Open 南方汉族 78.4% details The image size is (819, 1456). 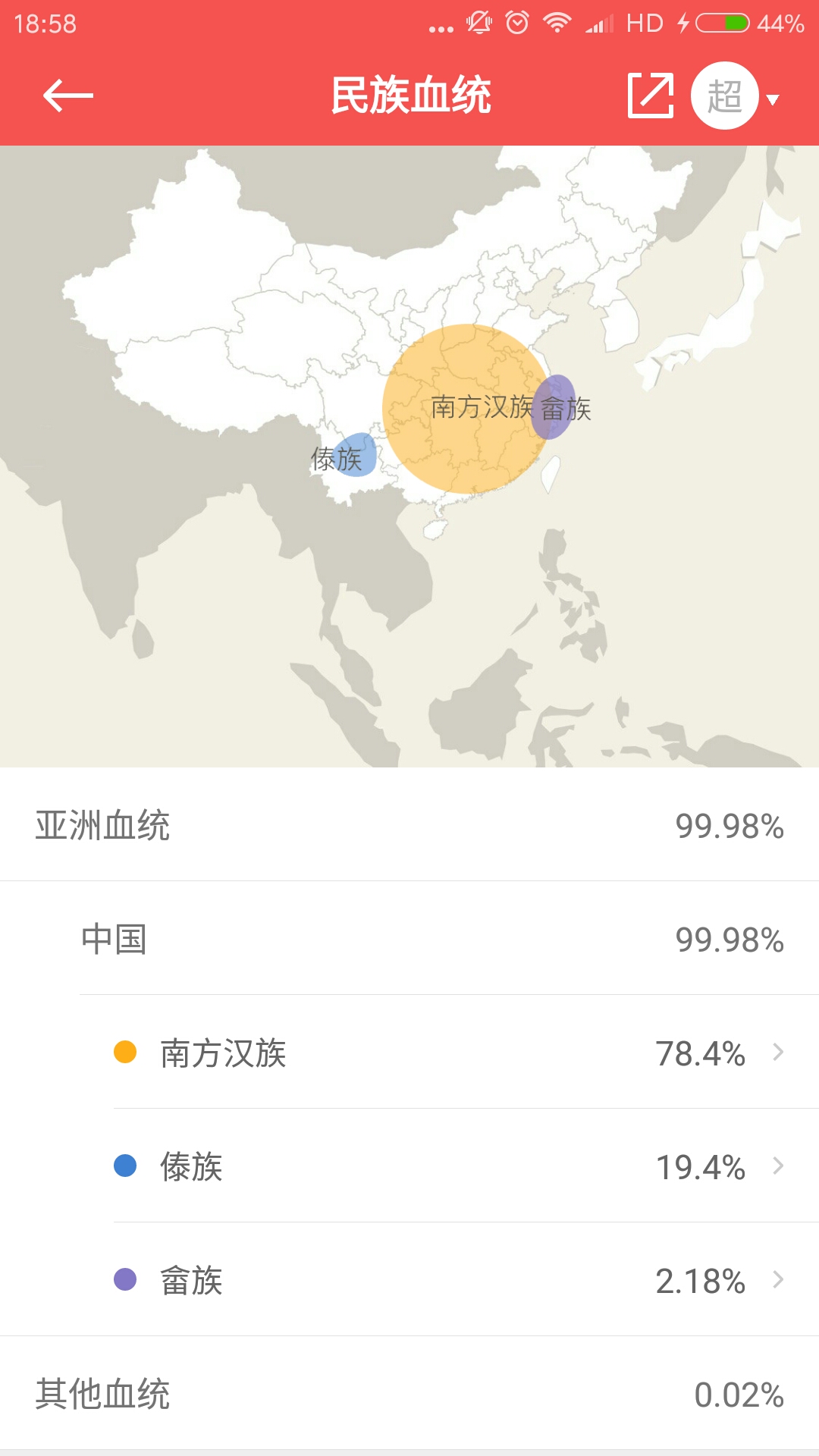447,1053
